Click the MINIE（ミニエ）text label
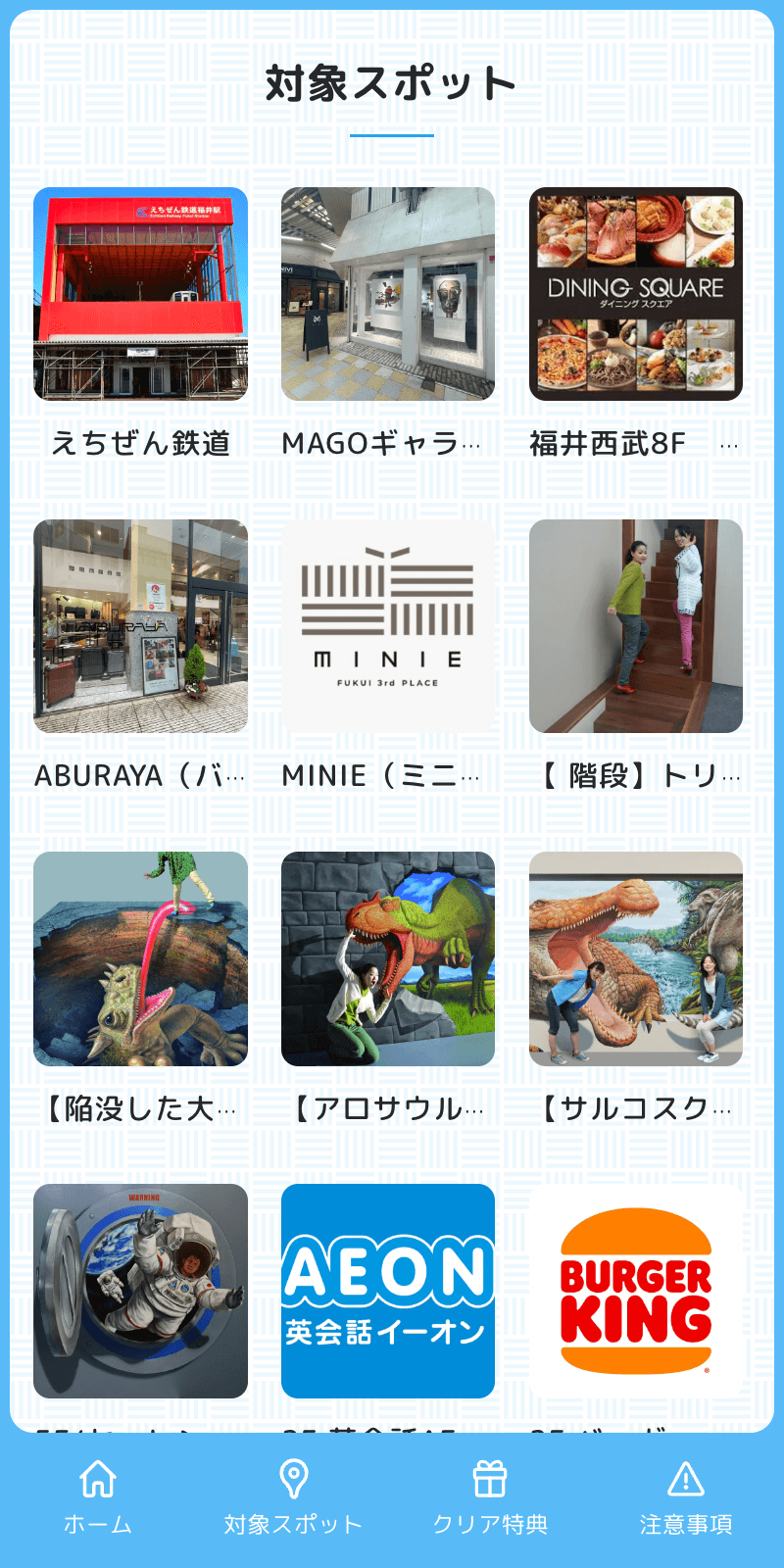This screenshot has height=1568, width=784. (388, 776)
